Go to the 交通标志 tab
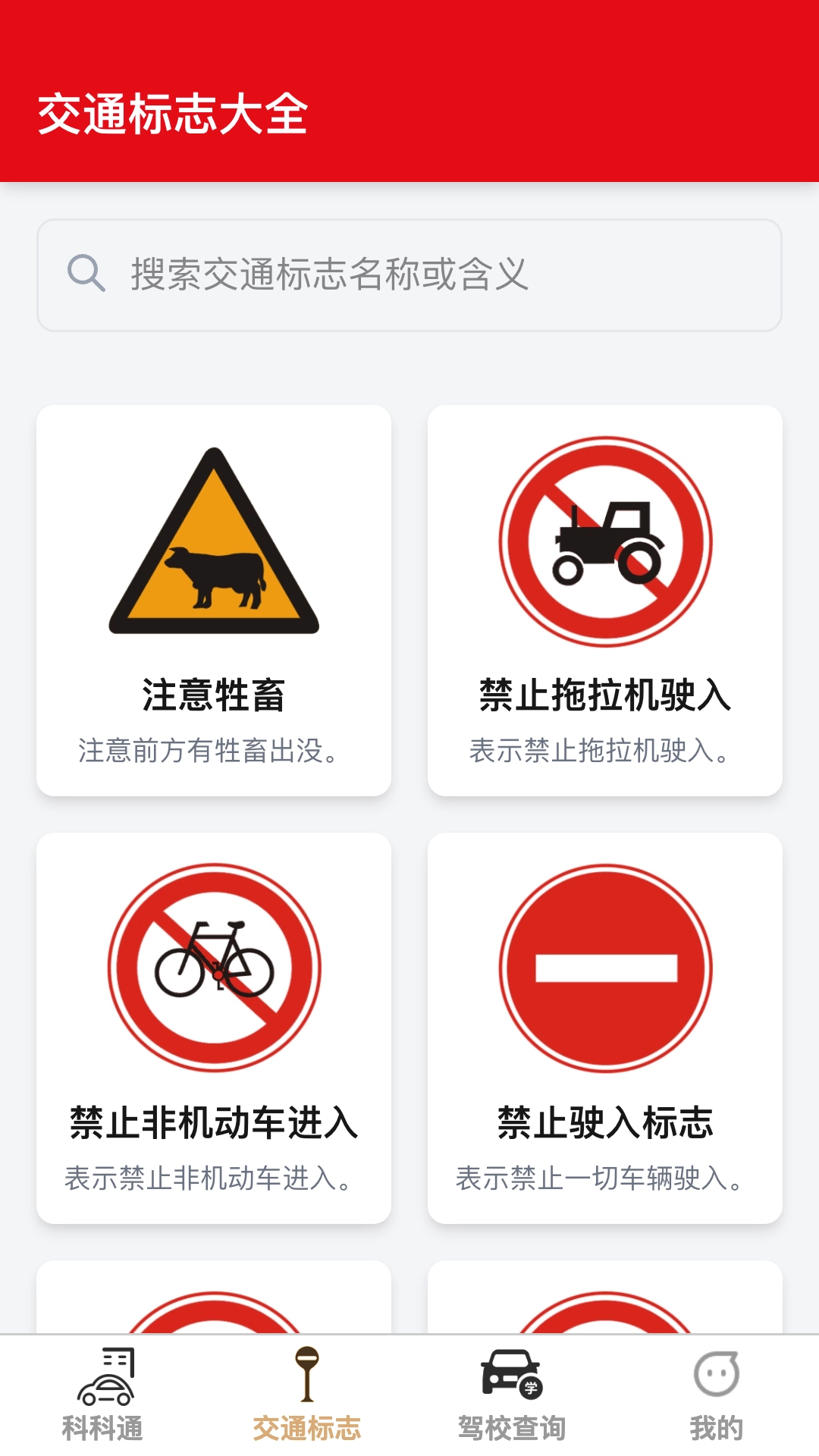Image resolution: width=819 pixels, height=1456 pixels. [x=307, y=1395]
